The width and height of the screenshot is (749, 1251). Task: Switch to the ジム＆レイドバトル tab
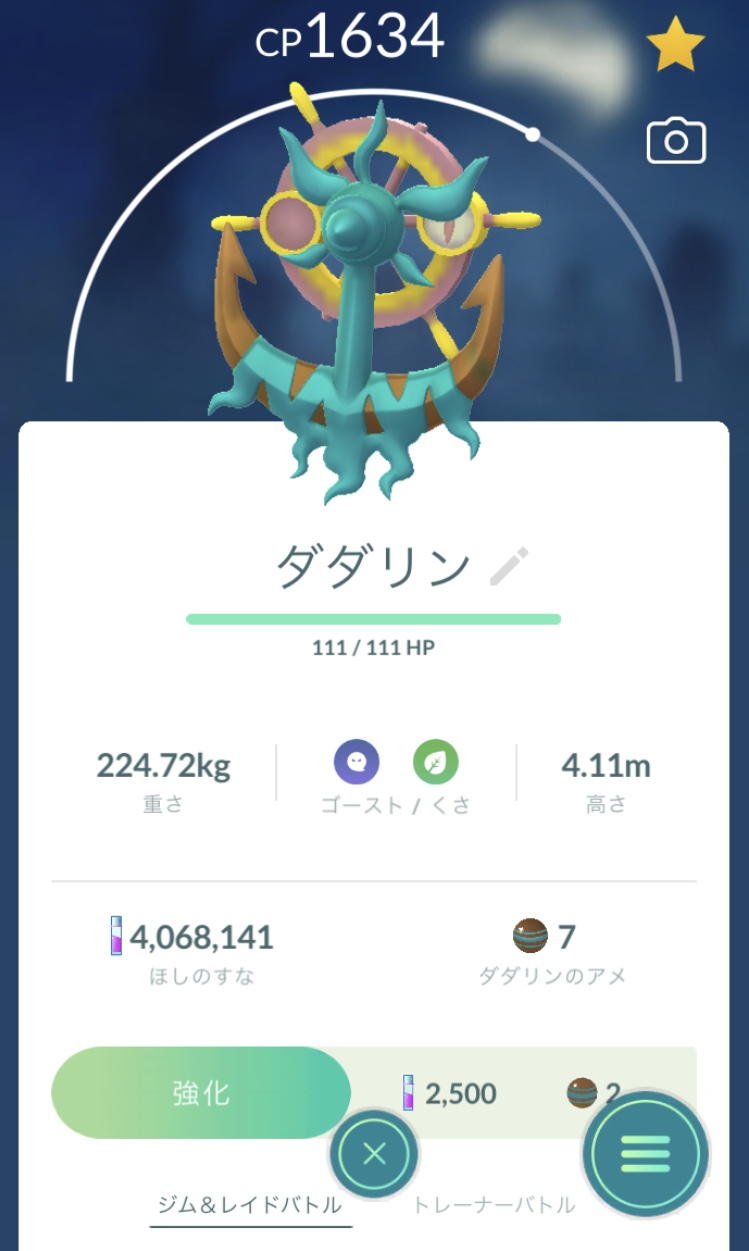251,1205
